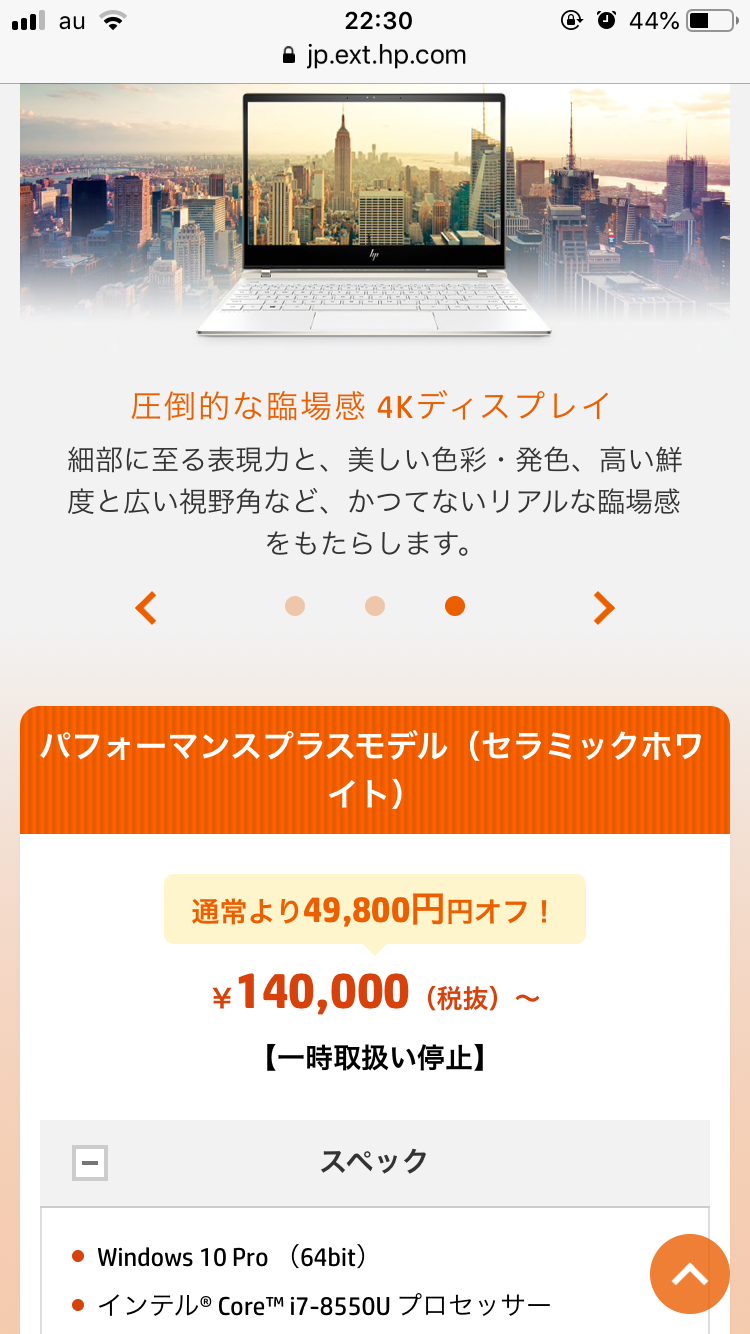
Task: Tap the jp.ext.hp.com address bar
Action: coord(375,55)
